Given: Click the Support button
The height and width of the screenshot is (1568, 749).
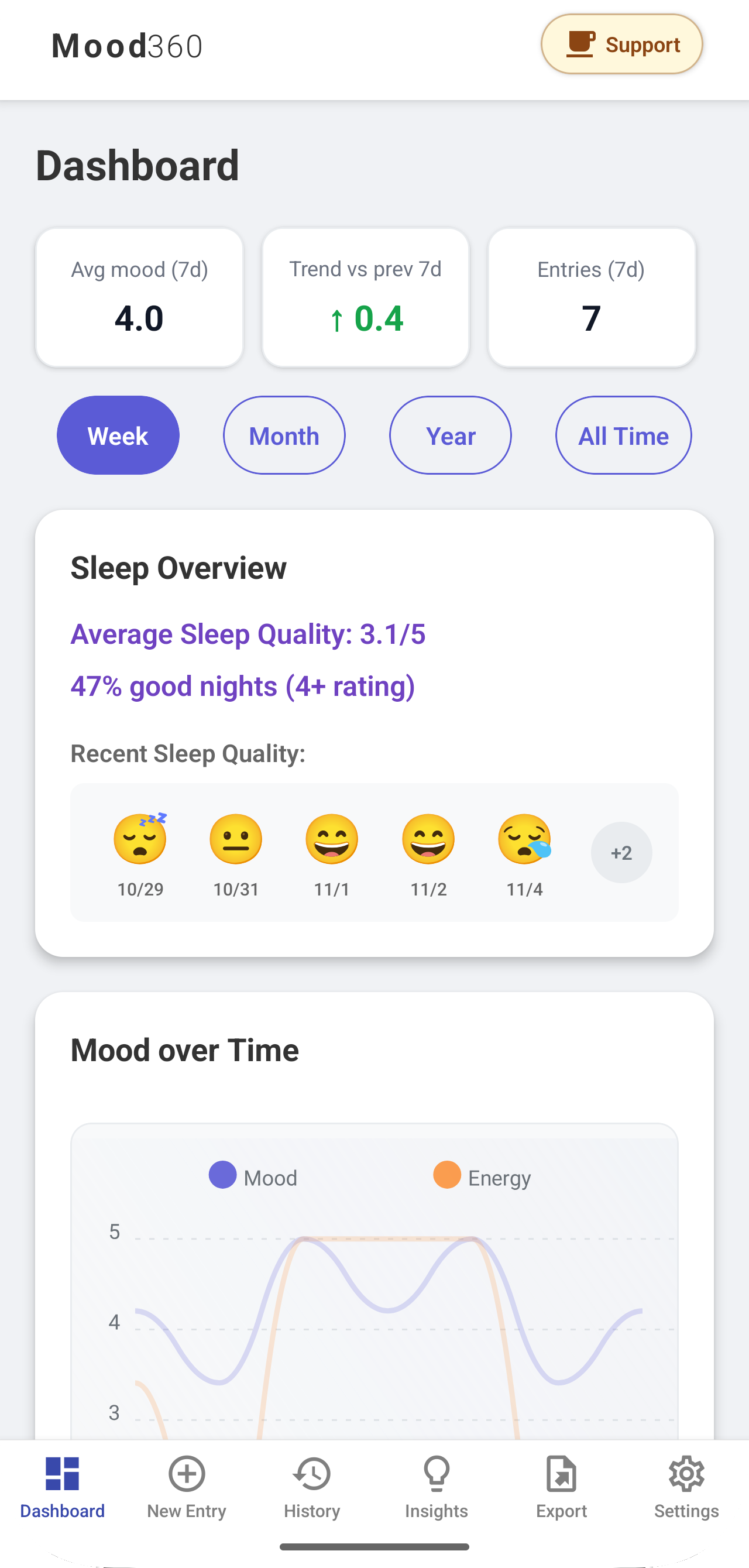Looking at the screenshot, I should coord(621,44).
